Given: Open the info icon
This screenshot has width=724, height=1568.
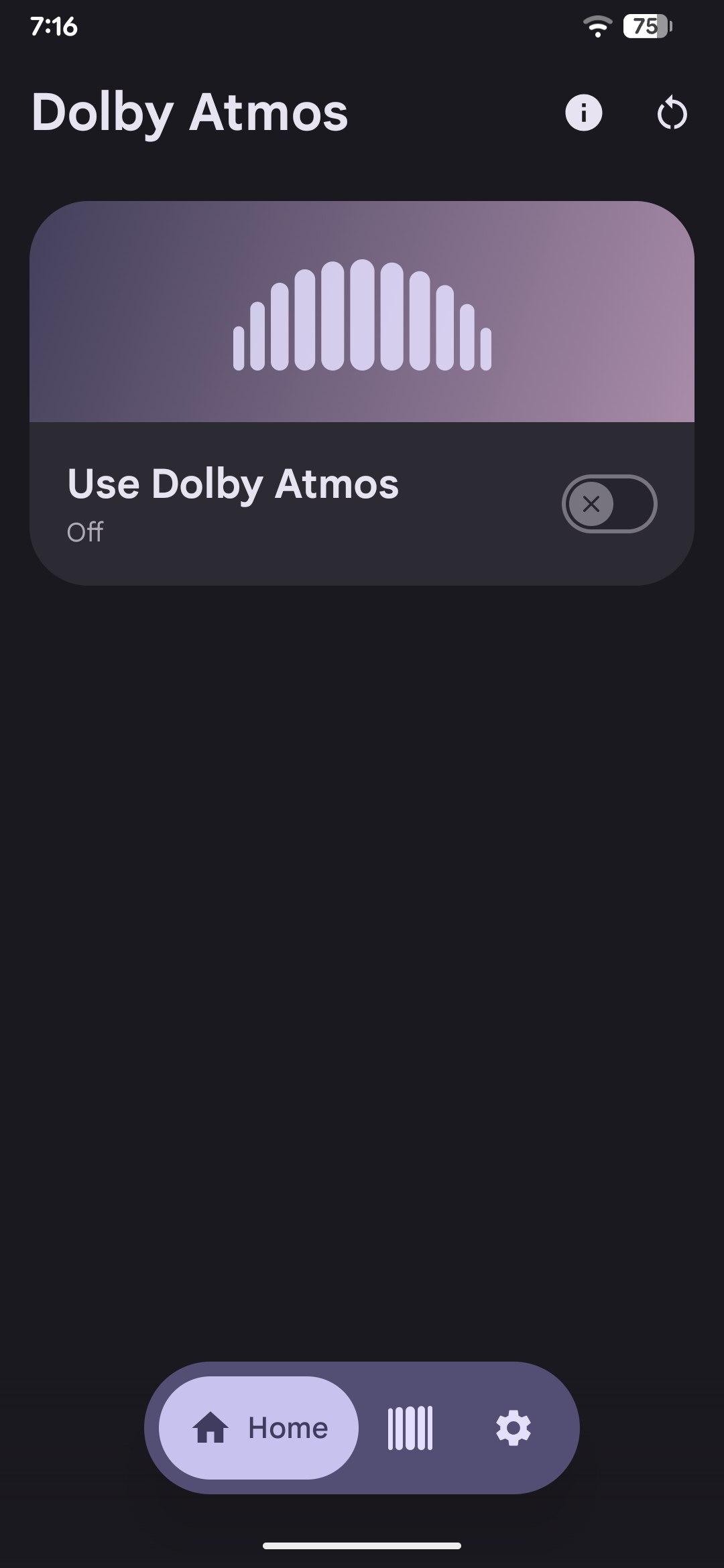Looking at the screenshot, I should tap(583, 113).
